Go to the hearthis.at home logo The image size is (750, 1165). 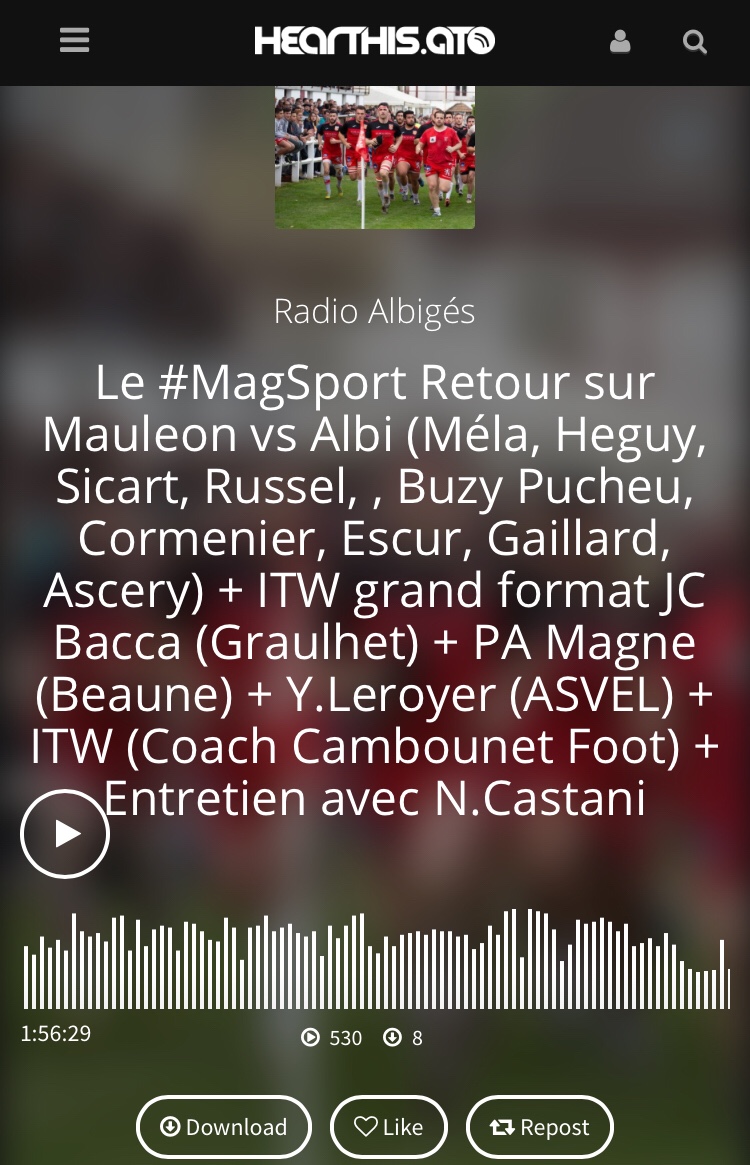(374, 41)
